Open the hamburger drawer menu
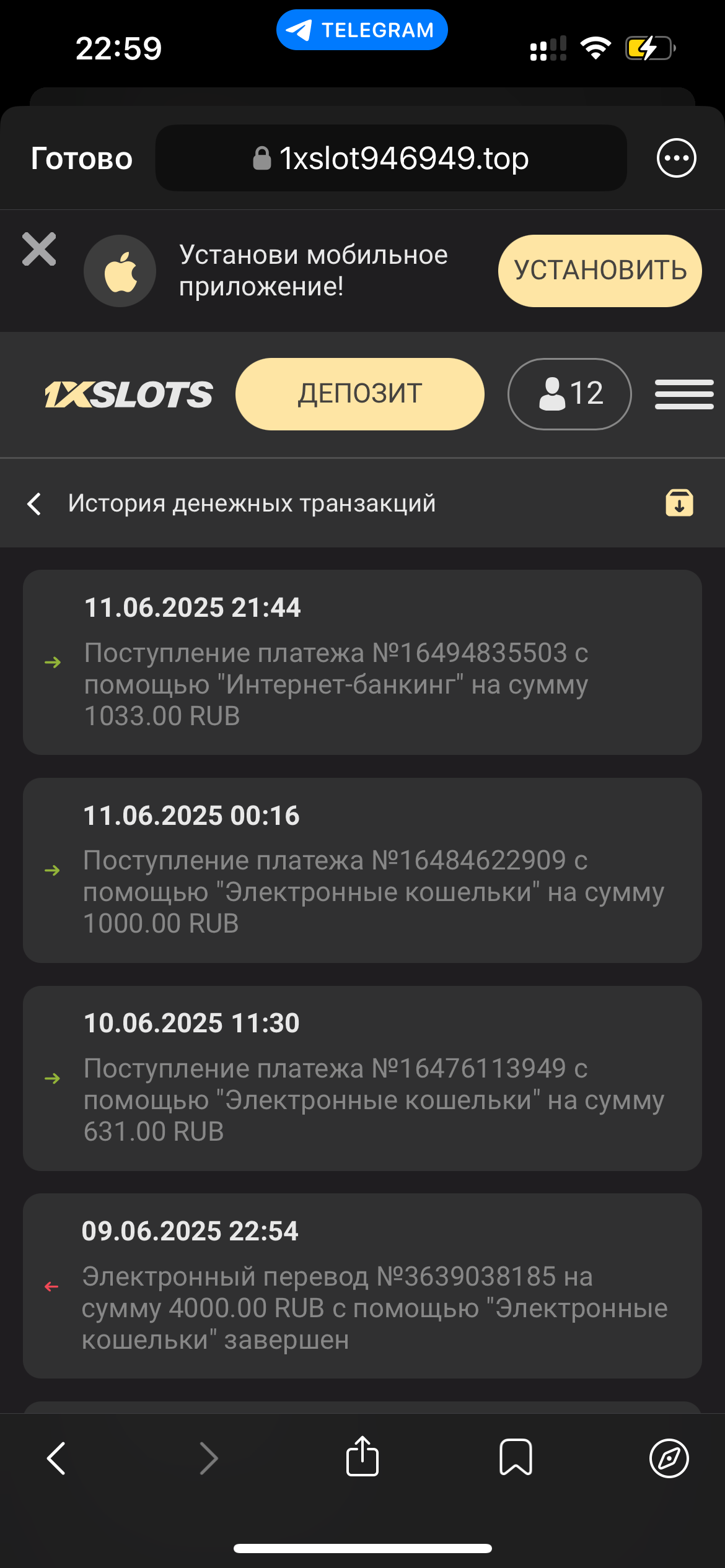This screenshot has height=1568, width=725. click(x=683, y=394)
